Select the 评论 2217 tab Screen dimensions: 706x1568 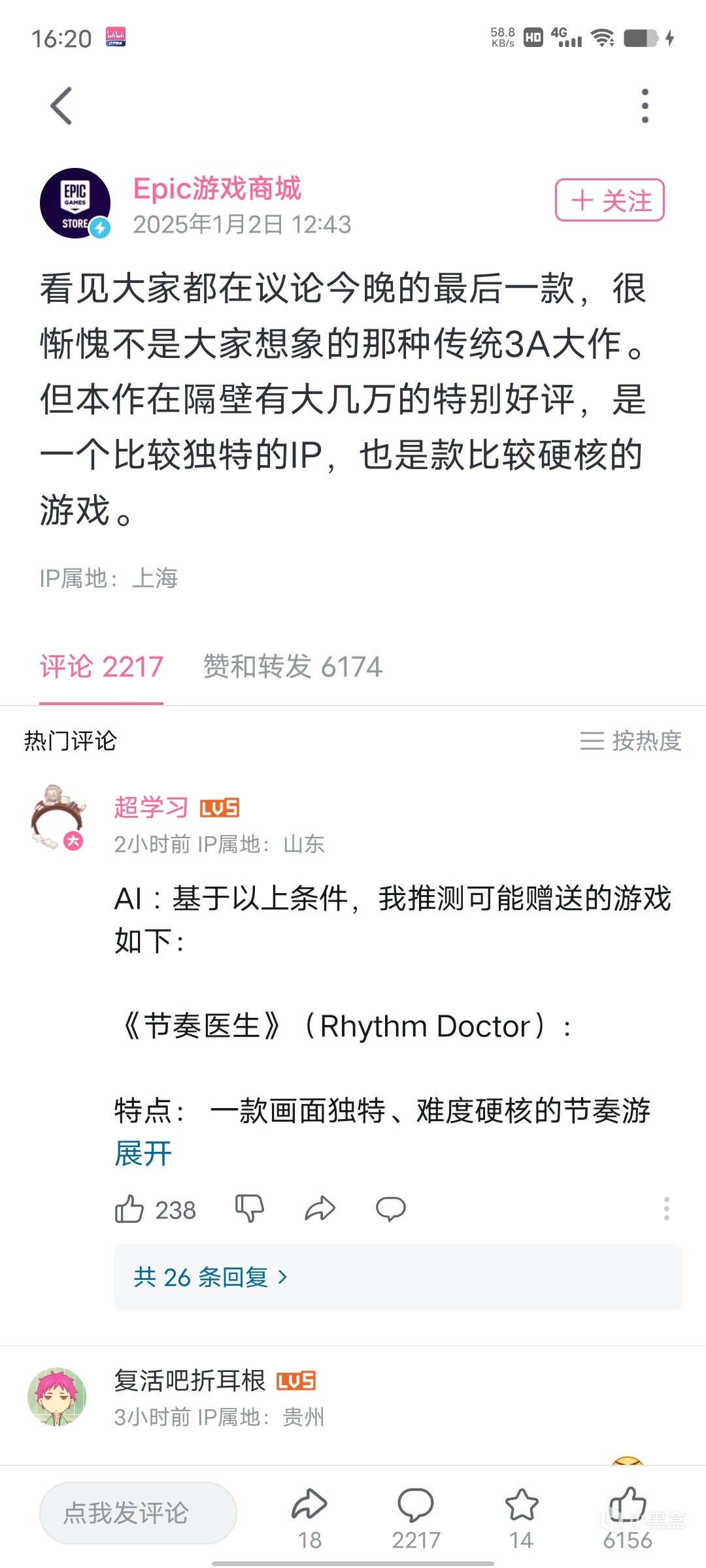pyautogui.click(x=101, y=667)
